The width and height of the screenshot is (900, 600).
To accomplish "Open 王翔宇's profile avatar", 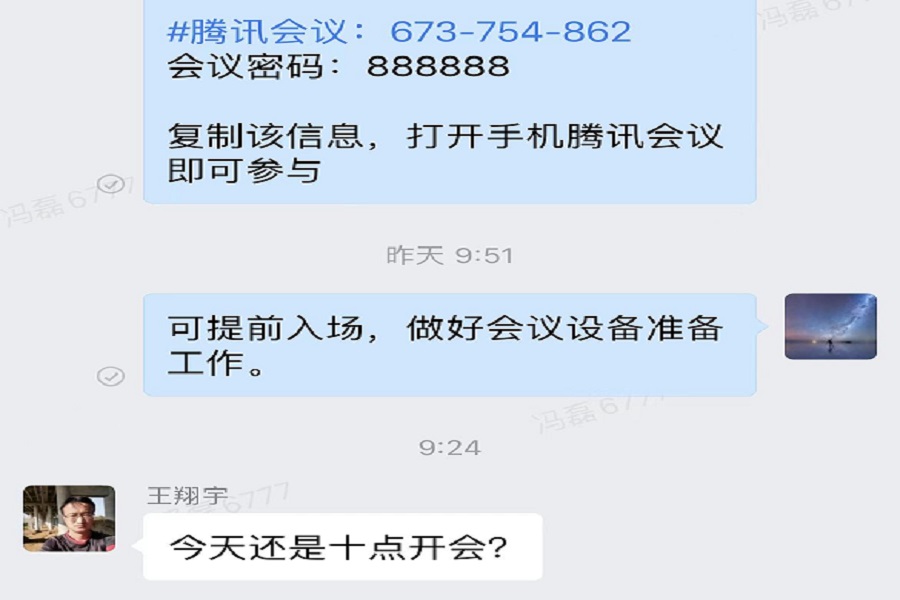I will point(69,519).
